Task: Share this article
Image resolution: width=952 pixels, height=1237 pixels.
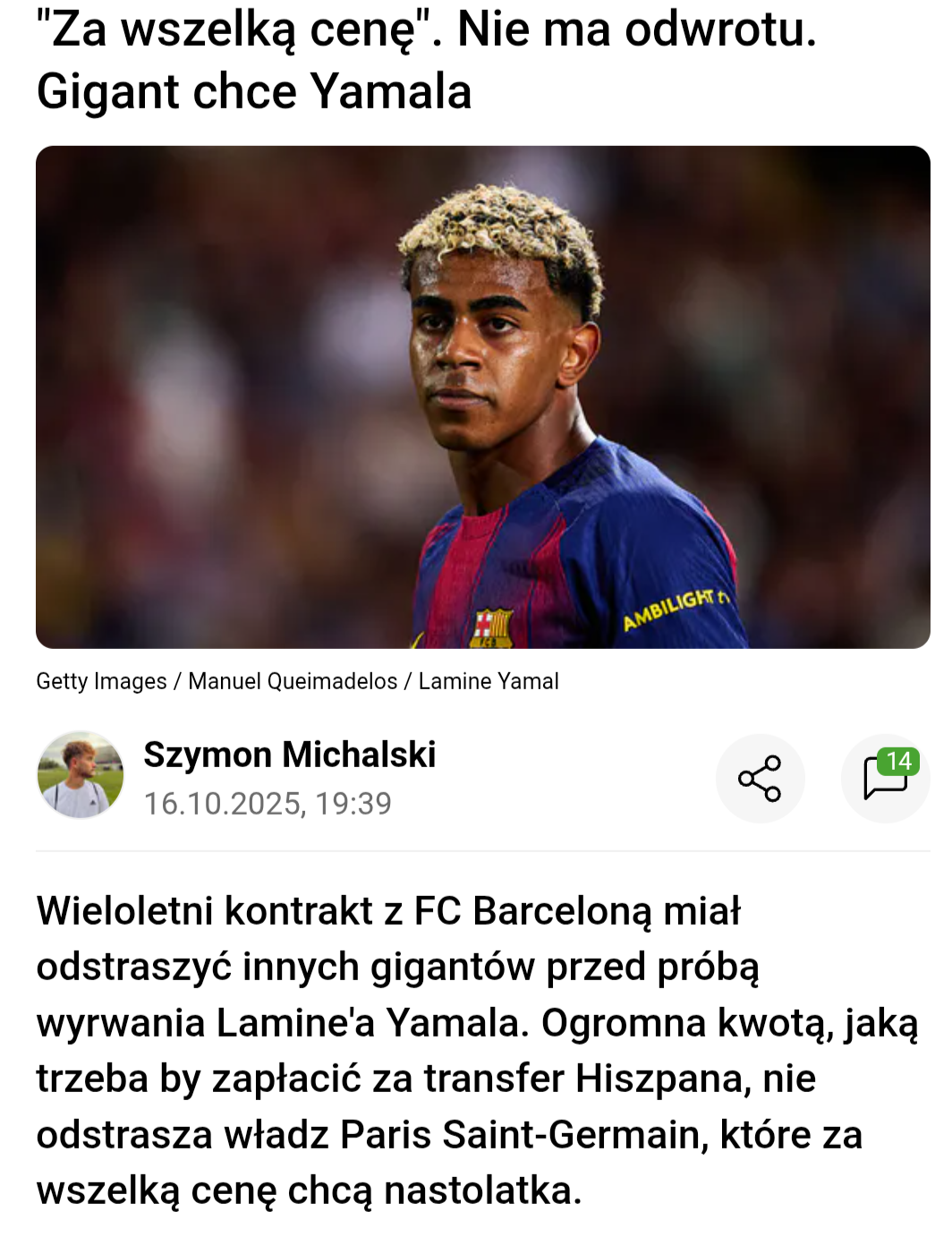Action: point(760,778)
